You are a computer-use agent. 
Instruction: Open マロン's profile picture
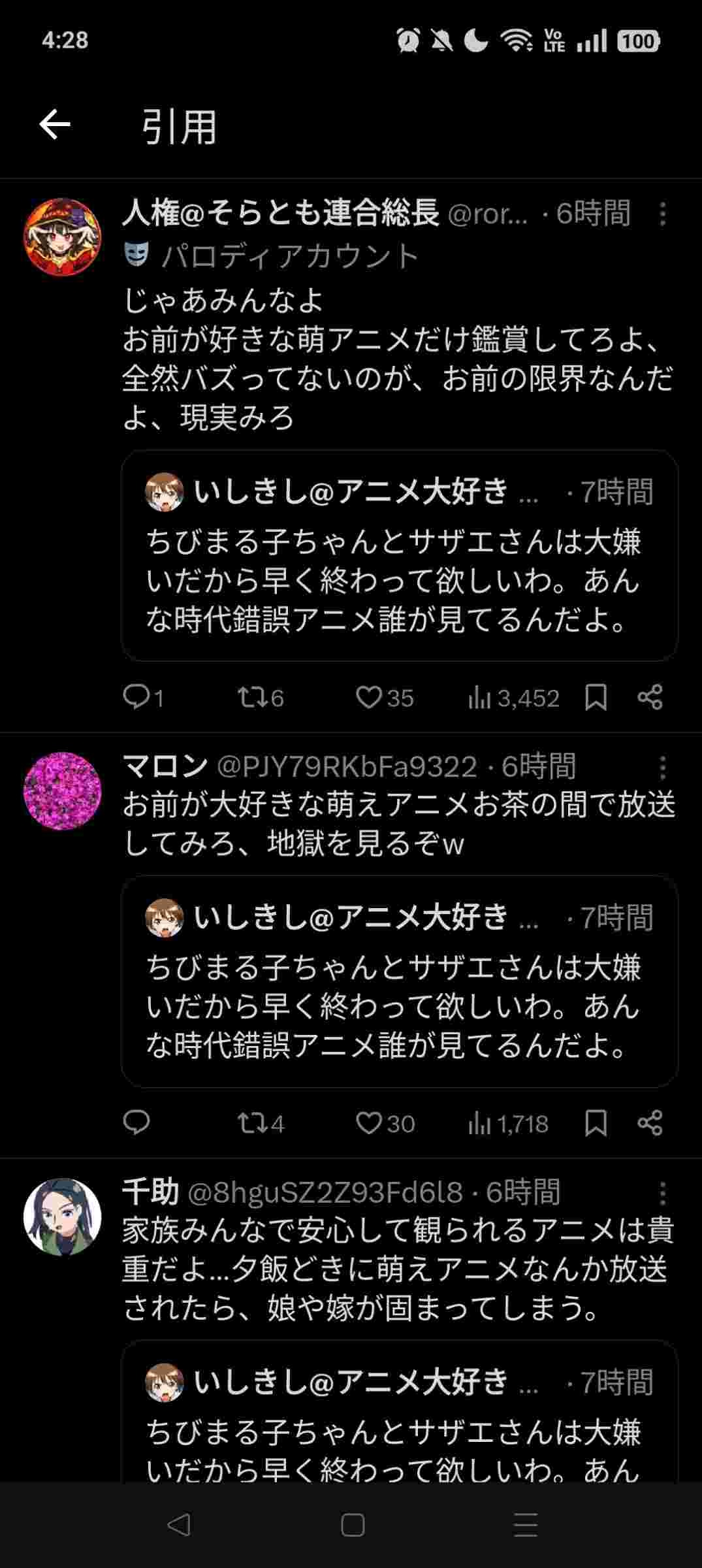tap(63, 791)
